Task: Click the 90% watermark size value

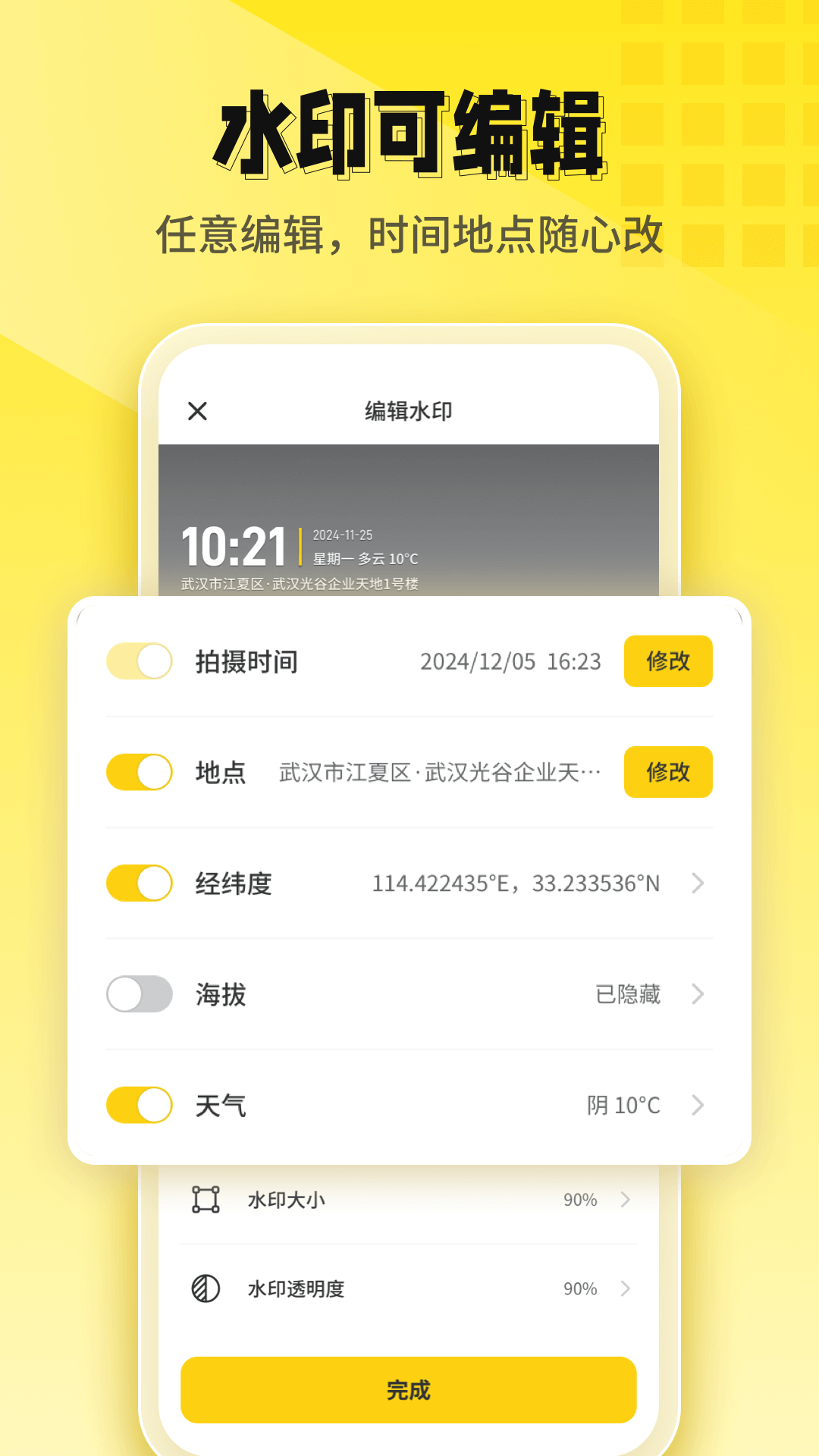Action: (581, 1200)
